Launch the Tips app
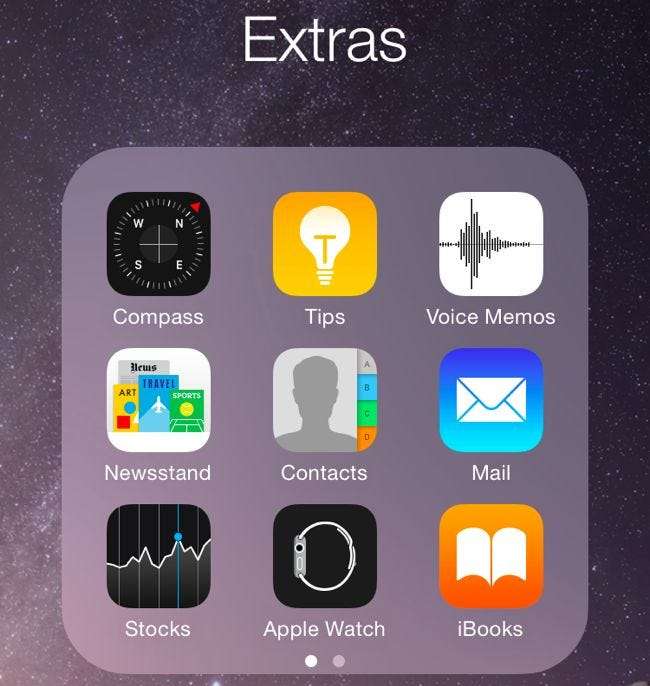The height and width of the screenshot is (686, 650). (x=325, y=244)
